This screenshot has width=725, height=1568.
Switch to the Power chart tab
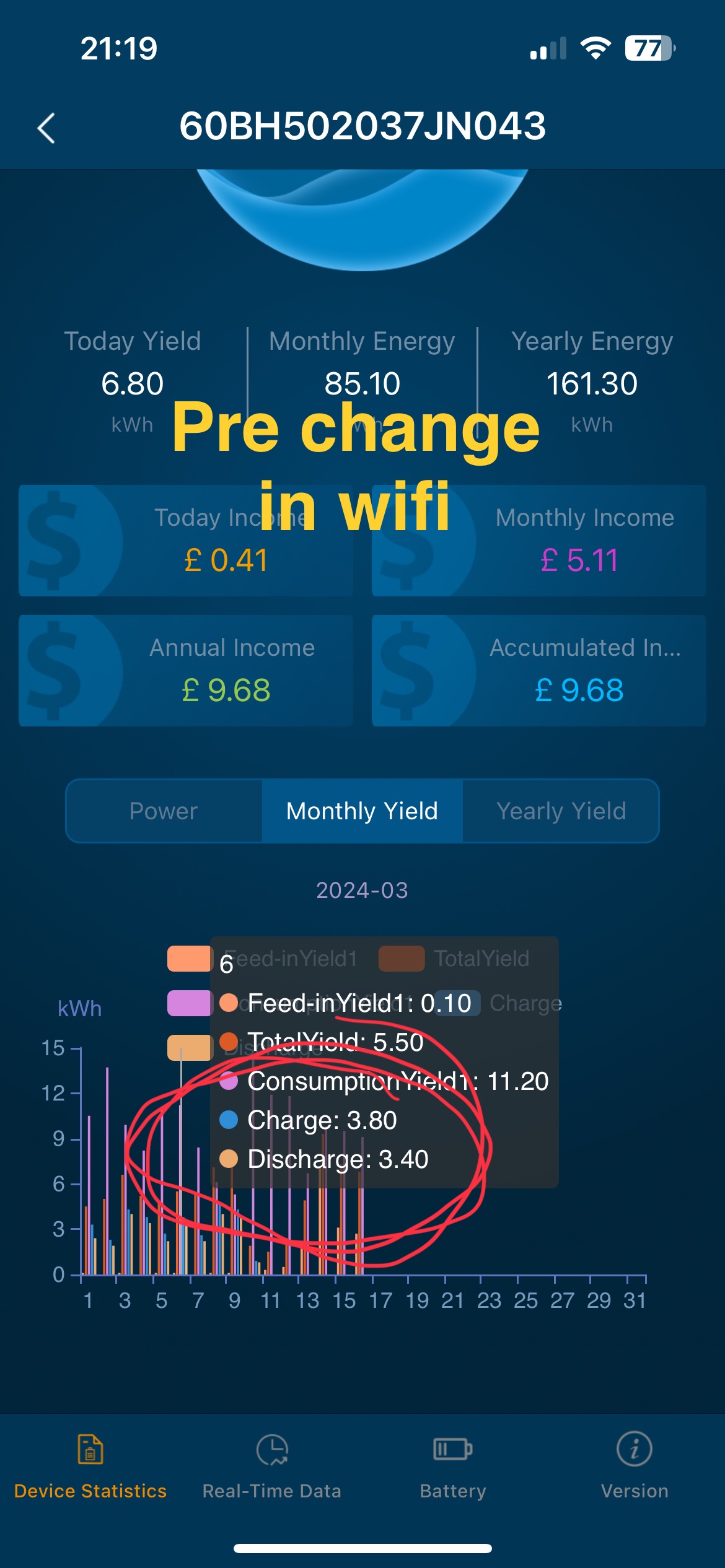pyautogui.click(x=164, y=811)
